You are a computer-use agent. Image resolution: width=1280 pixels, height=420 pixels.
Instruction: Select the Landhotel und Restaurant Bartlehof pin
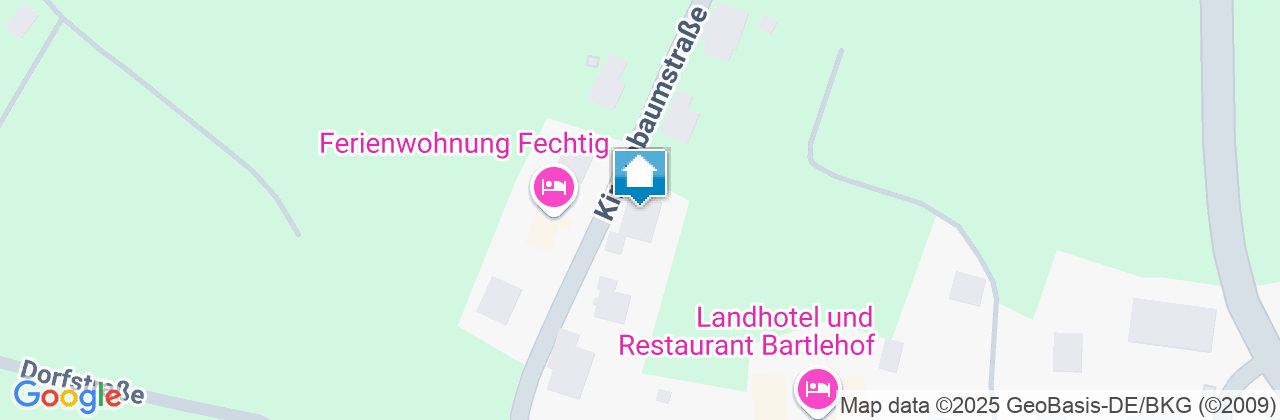point(818,388)
